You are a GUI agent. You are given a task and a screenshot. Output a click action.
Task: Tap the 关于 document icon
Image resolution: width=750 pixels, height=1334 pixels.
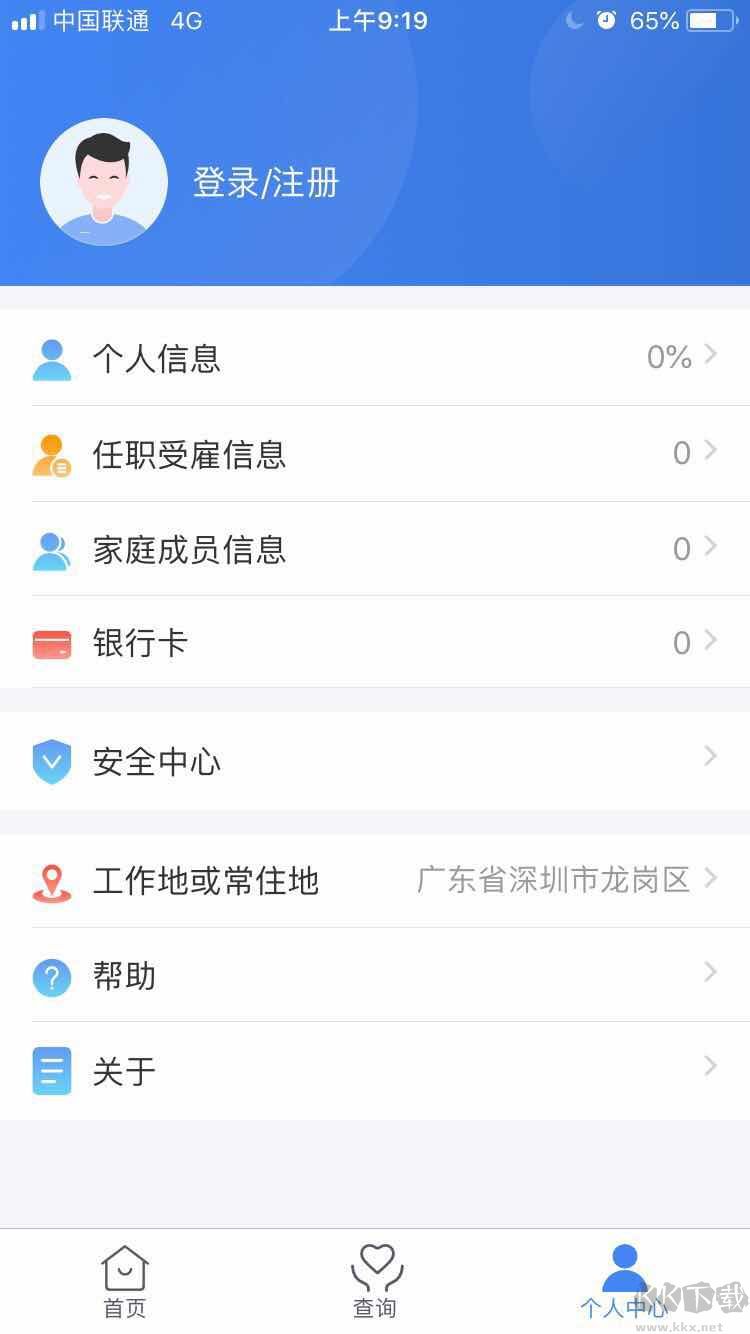[x=52, y=1070]
